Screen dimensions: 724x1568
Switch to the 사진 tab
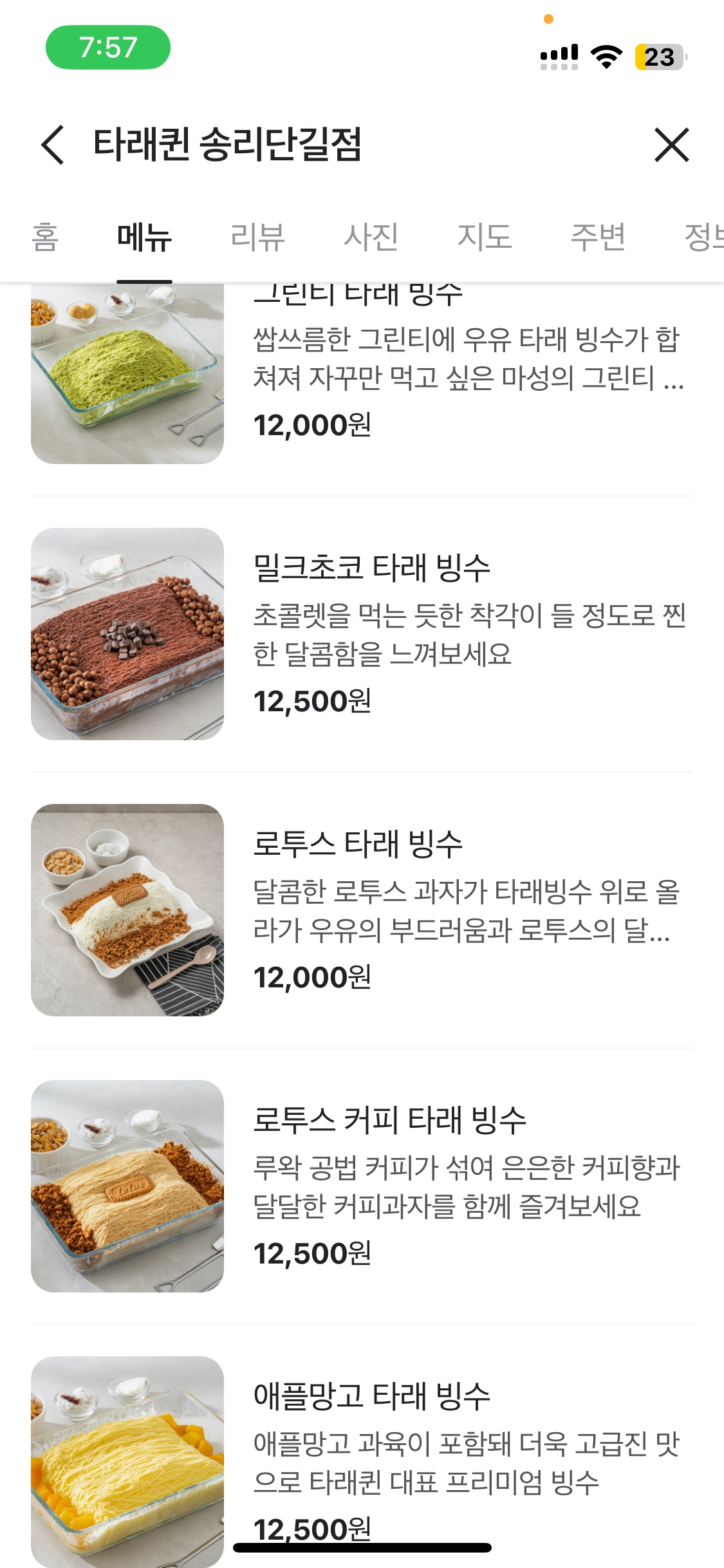(371, 238)
